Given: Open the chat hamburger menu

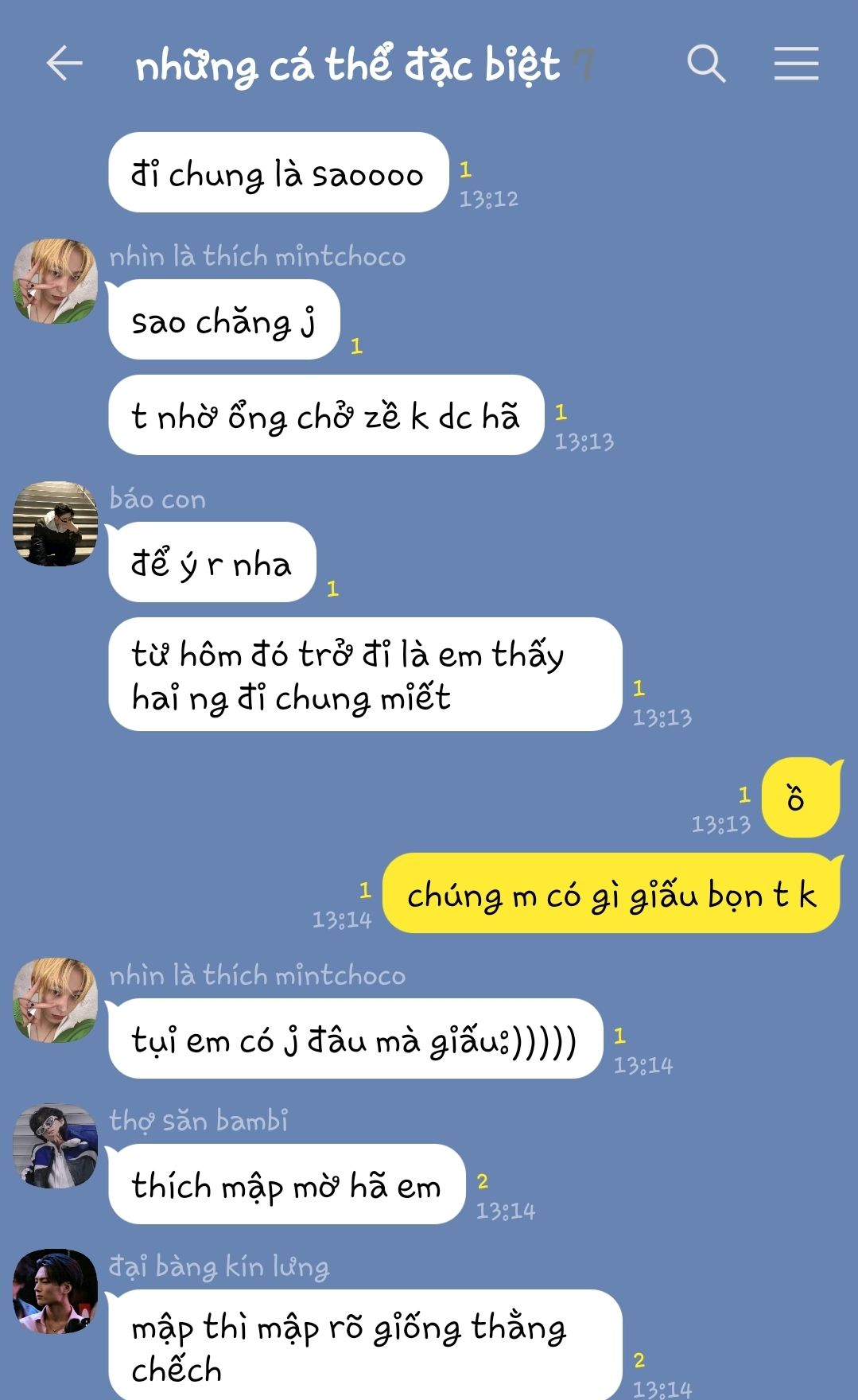Looking at the screenshot, I should click(796, 64).
